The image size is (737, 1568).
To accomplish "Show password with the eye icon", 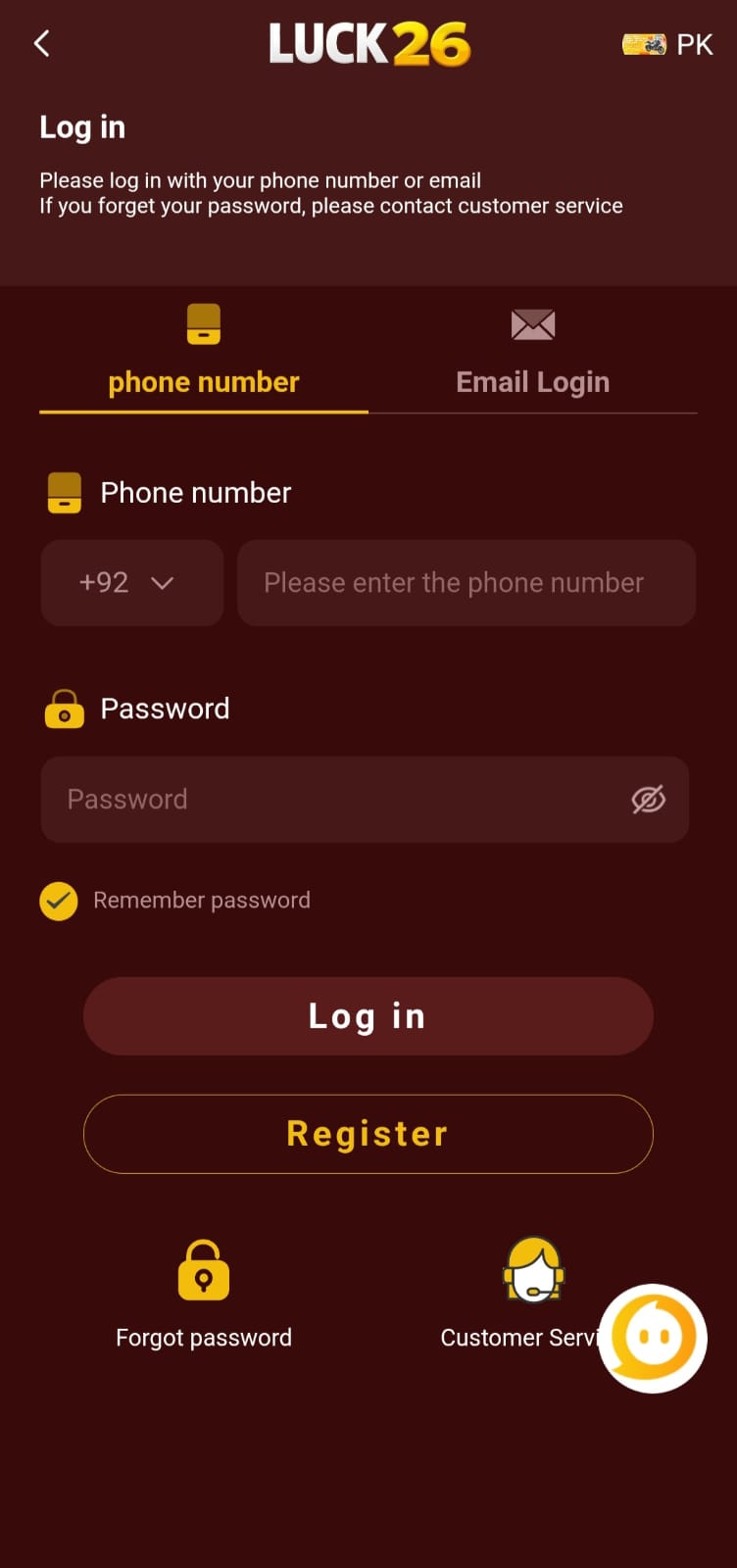I will [x=648, y=800].
